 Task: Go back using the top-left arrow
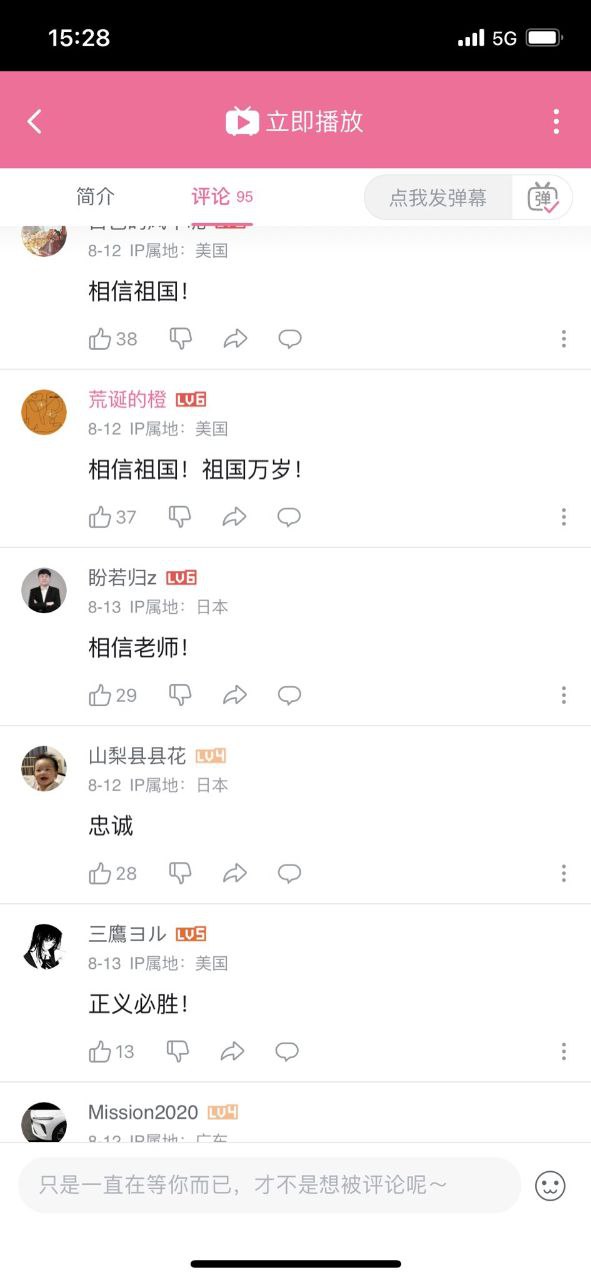click(35, 122)
